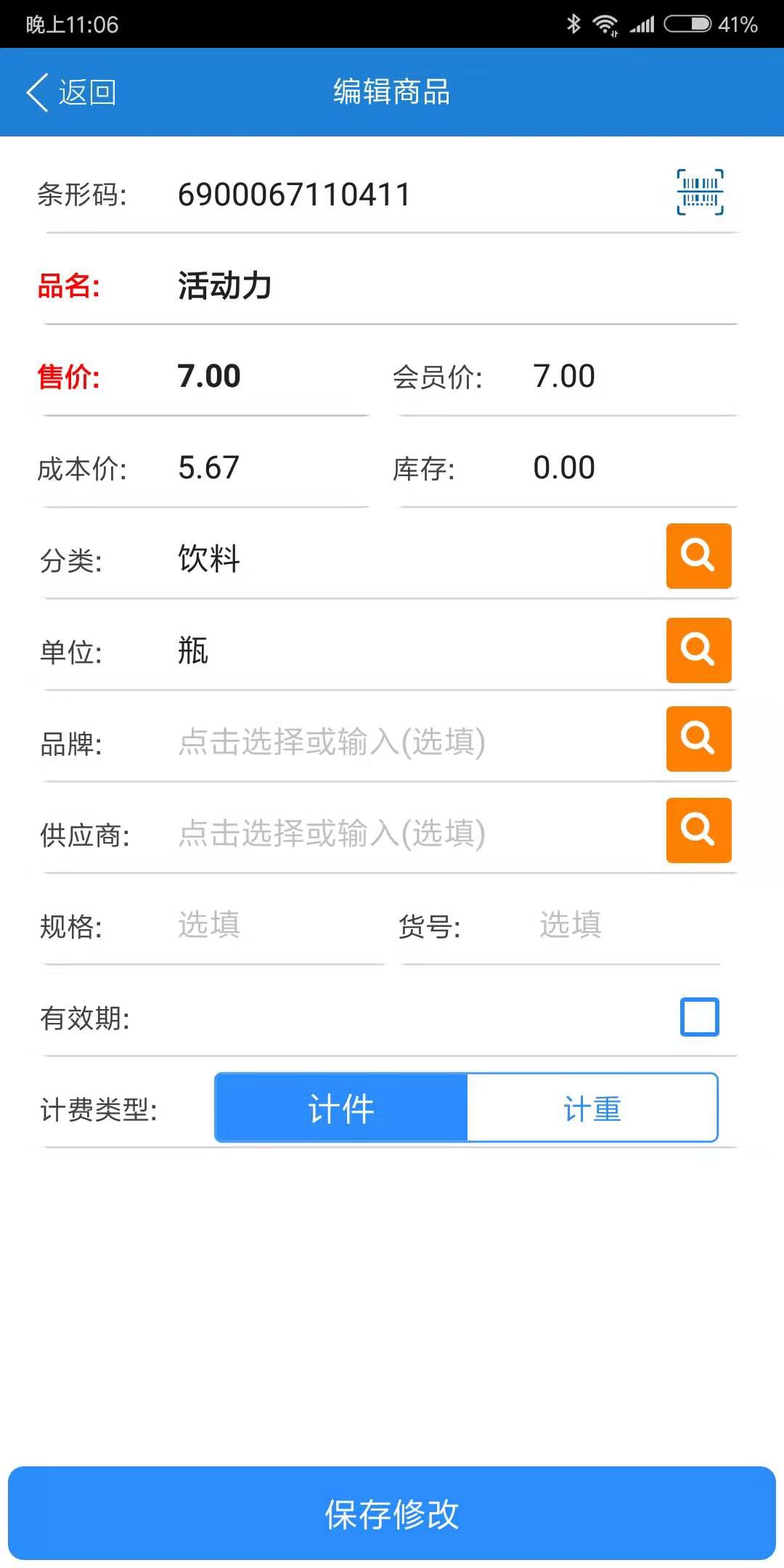Open the search icon for 品牌

pyautogui.click(x=698, y=739)
